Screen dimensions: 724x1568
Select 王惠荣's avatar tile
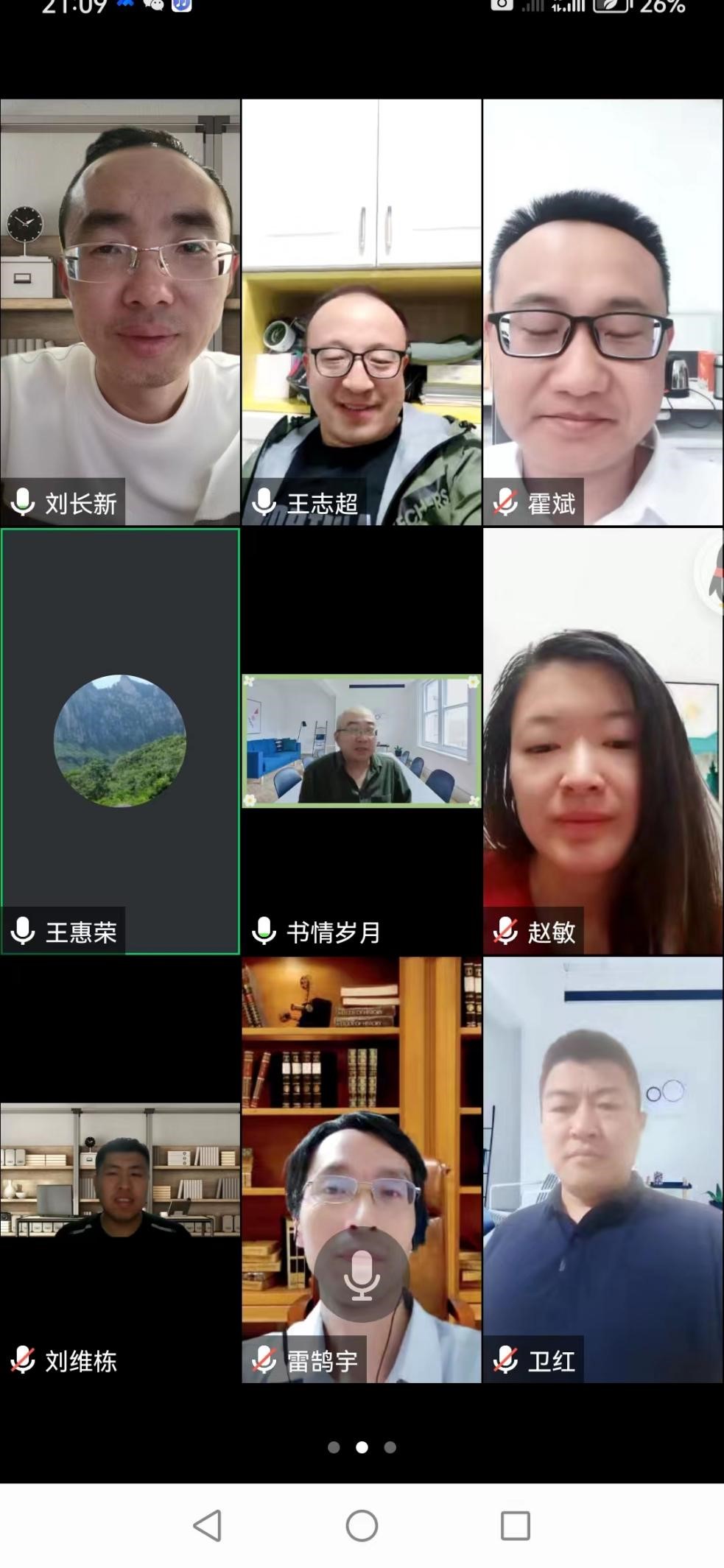pyautogui.click(x=120, y=741)
